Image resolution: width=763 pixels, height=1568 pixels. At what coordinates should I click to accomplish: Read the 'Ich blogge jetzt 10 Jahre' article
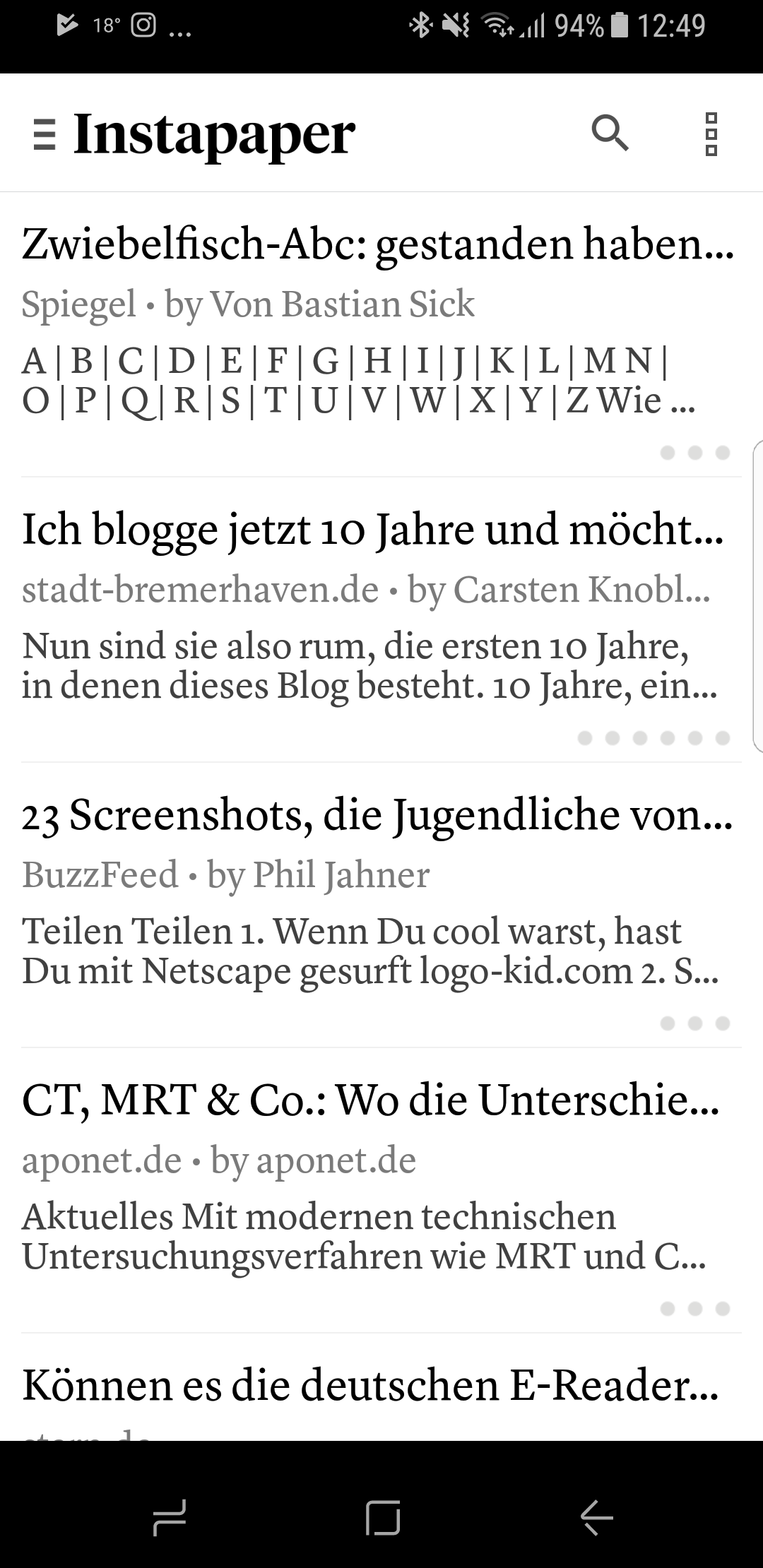click(372, 530)
